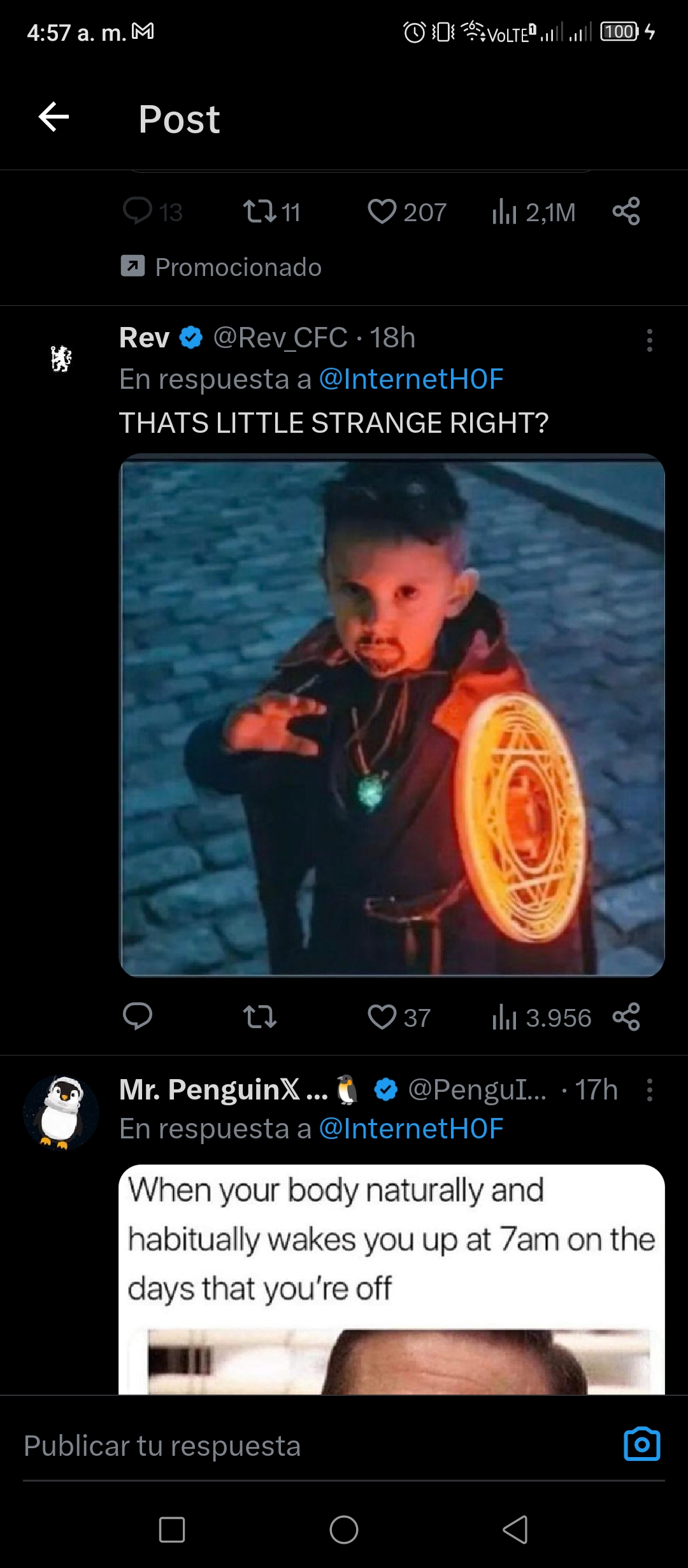This screenshot has height=1568, width=688.
Task: Open the overflow menu on Rev's reply
Action: pyautogui.click(x=649, y=340)
